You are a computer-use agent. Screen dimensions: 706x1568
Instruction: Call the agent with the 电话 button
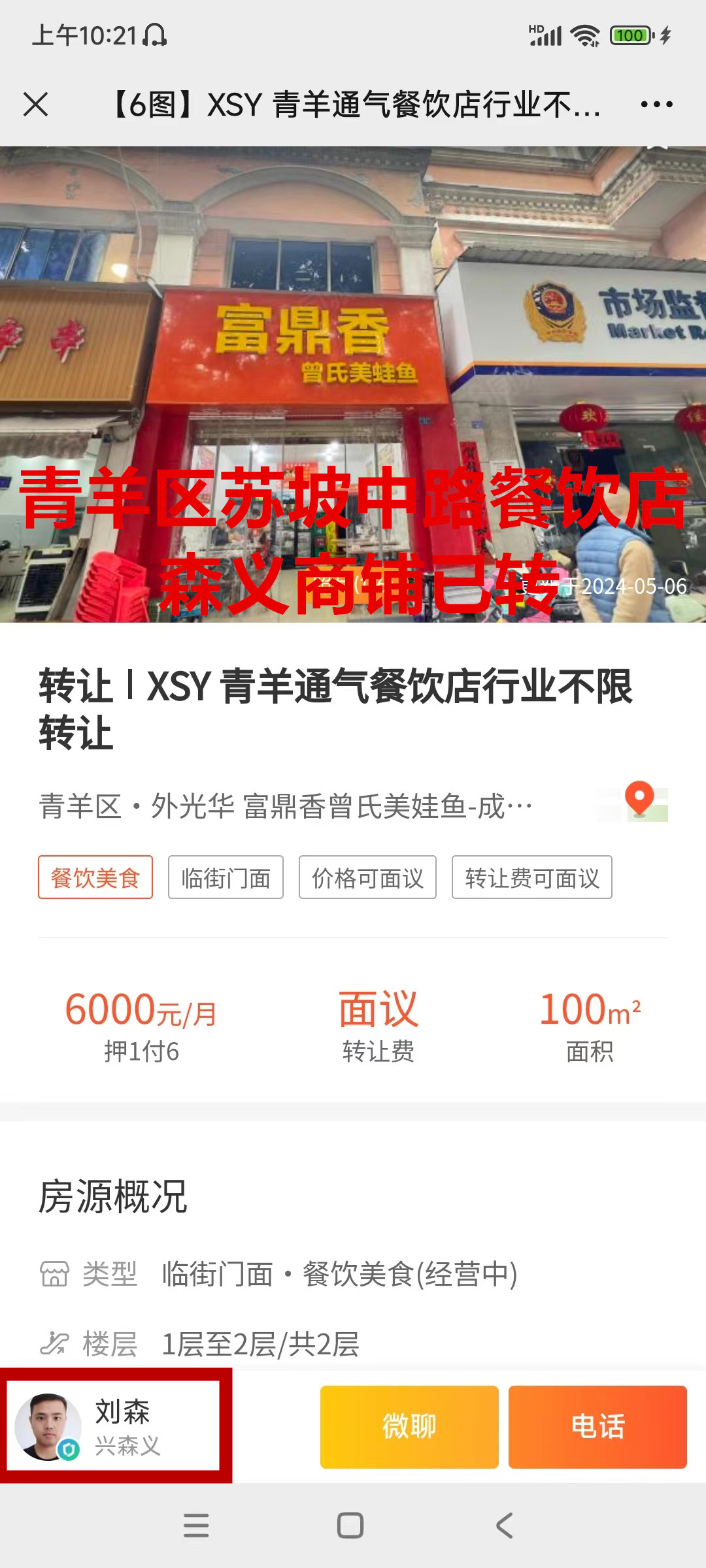click(597, 1426)
